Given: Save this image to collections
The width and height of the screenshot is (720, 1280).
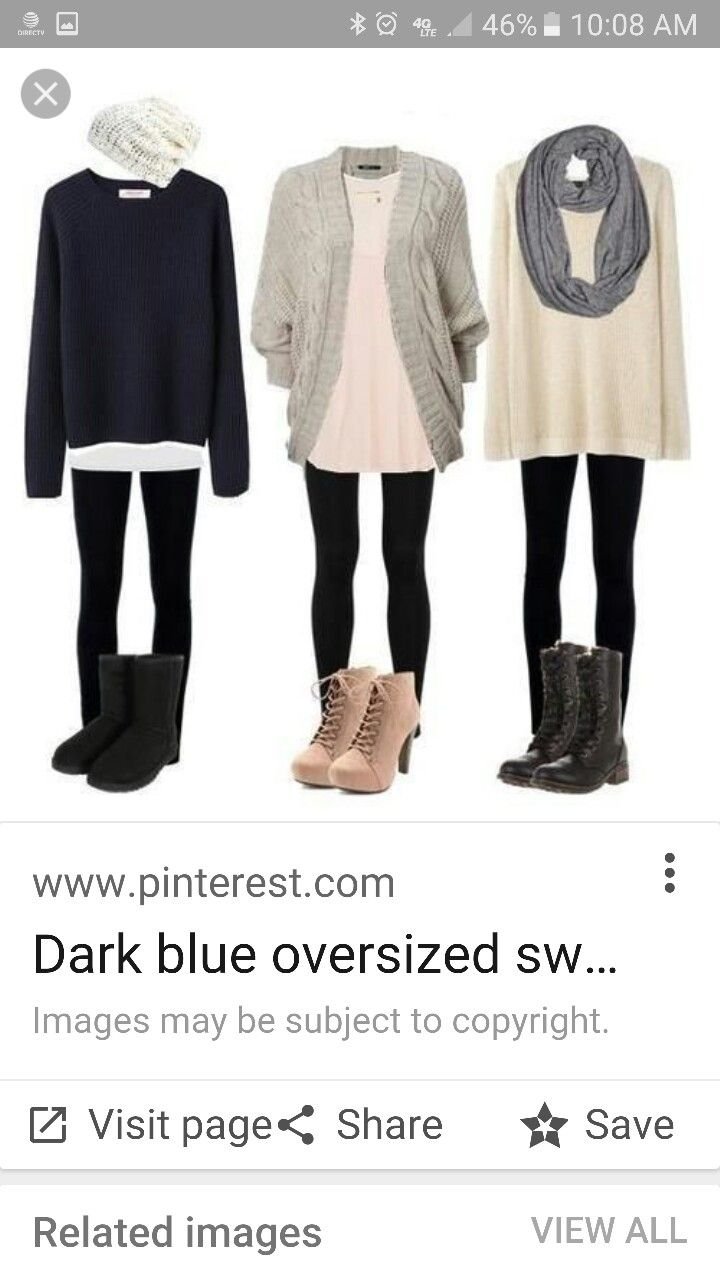Looking at the screenshot, I should [x=598, y=1125].
